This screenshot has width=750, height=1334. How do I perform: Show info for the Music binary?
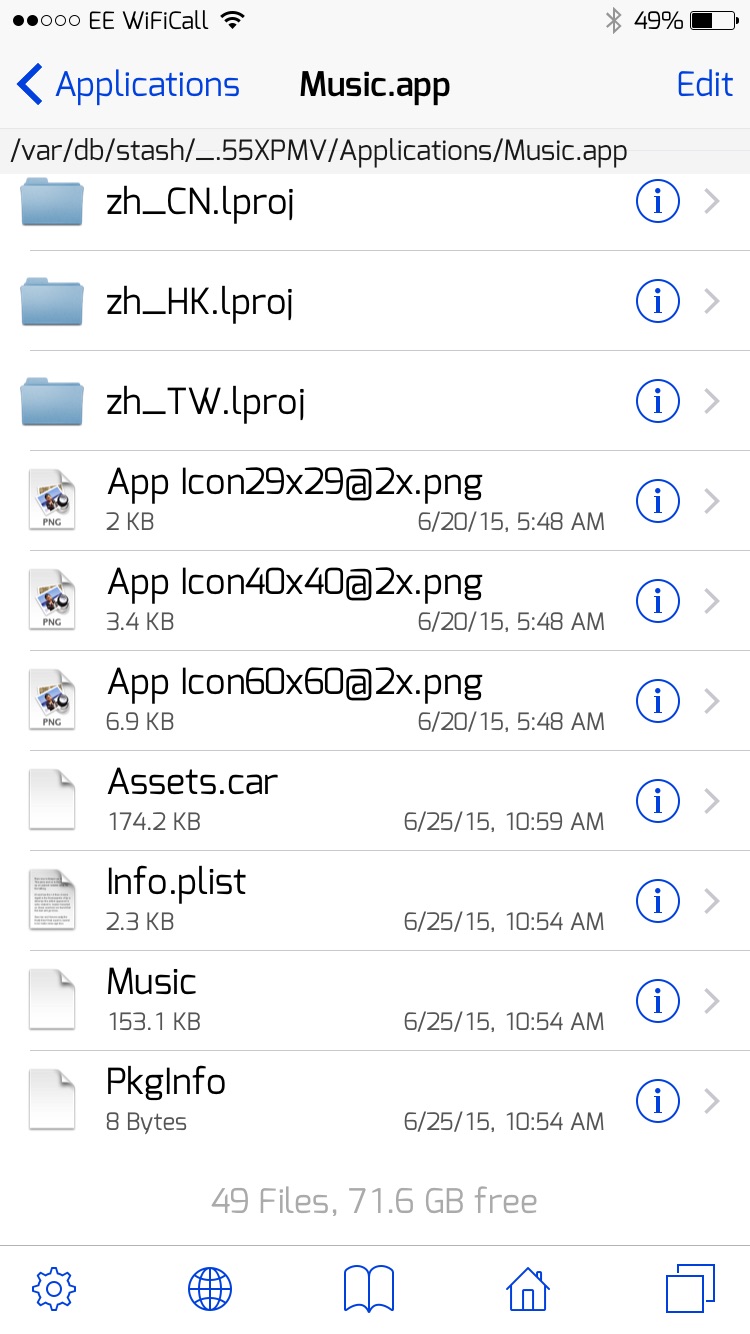(x=658, y=1001)
